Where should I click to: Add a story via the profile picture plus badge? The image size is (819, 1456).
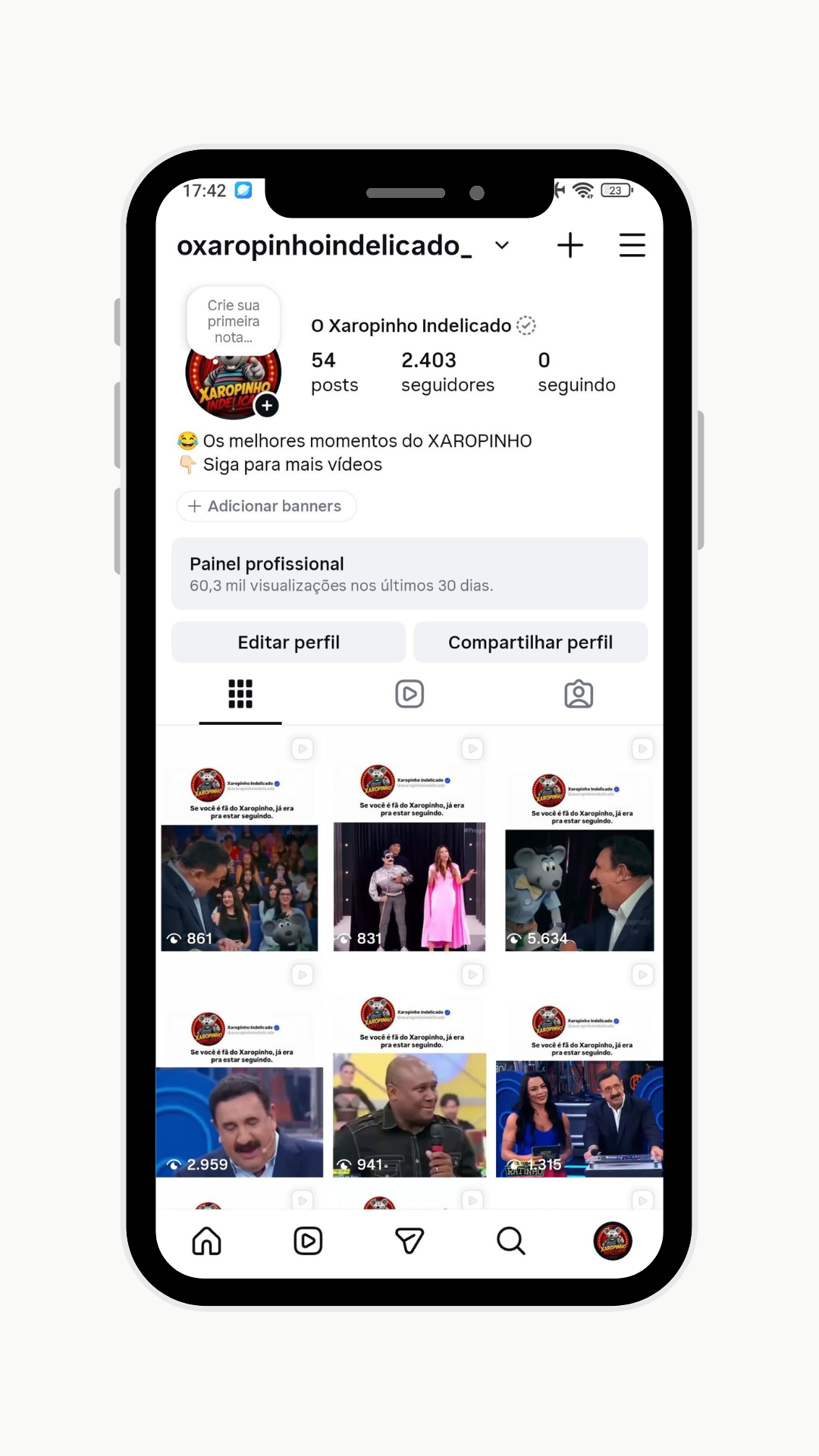[267, 406]
